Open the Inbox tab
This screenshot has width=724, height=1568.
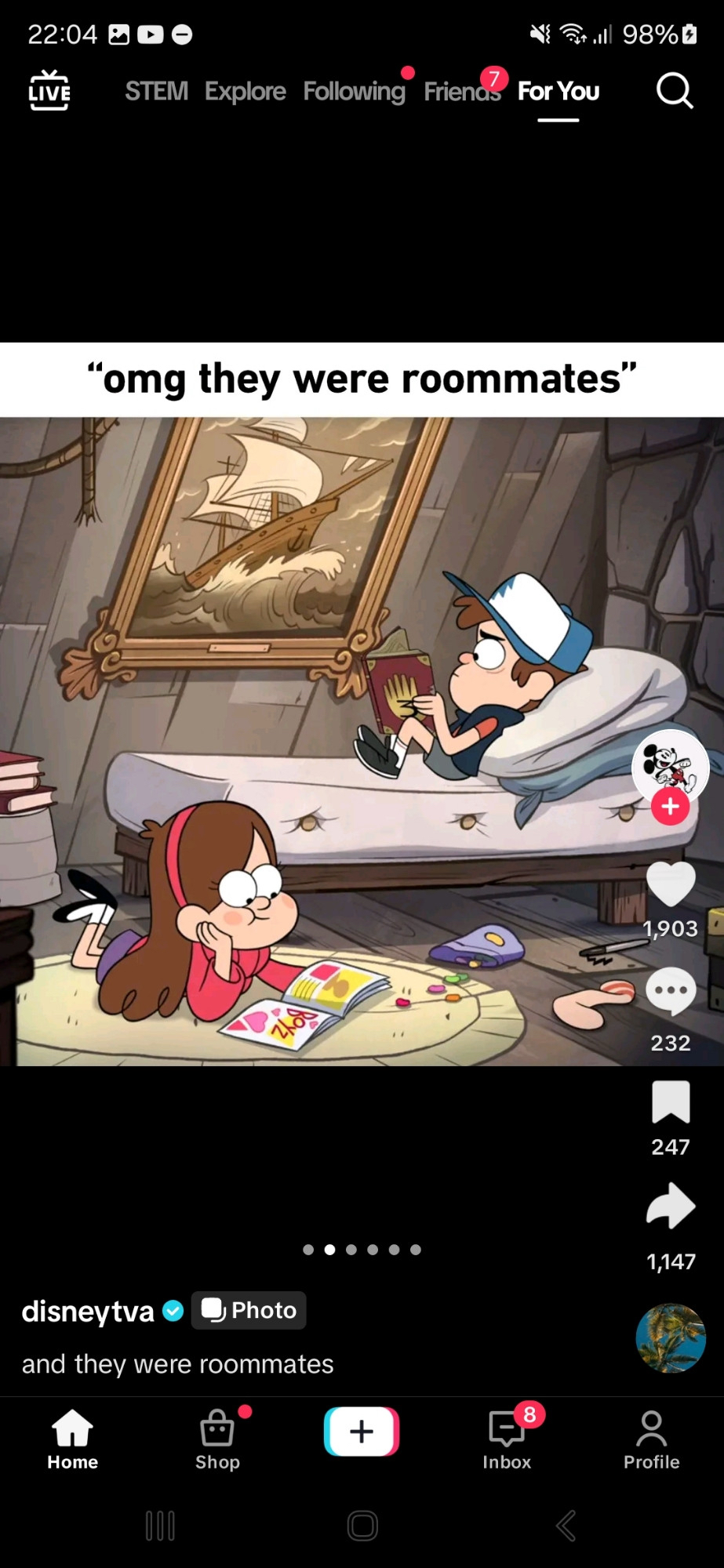pos(507,1439)
